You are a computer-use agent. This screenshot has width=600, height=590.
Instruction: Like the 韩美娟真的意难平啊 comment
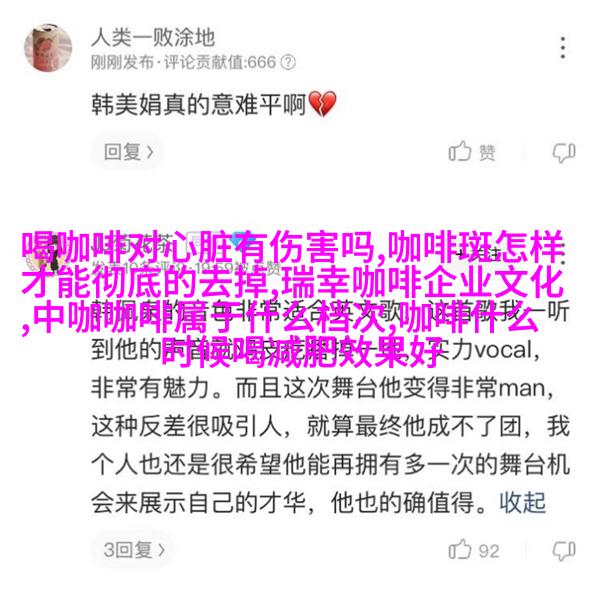(472, 152)
